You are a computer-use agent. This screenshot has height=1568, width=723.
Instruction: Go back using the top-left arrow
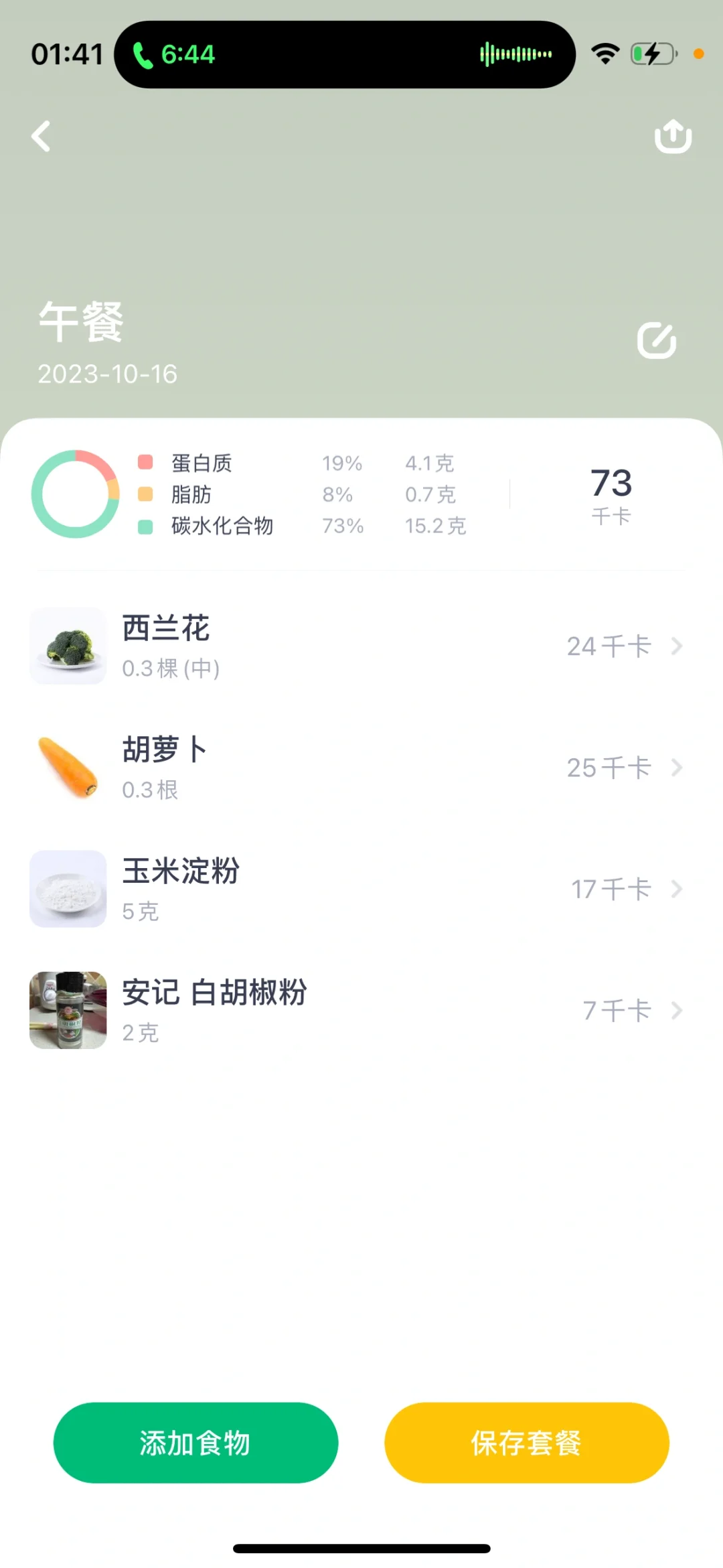coord(41,137)
